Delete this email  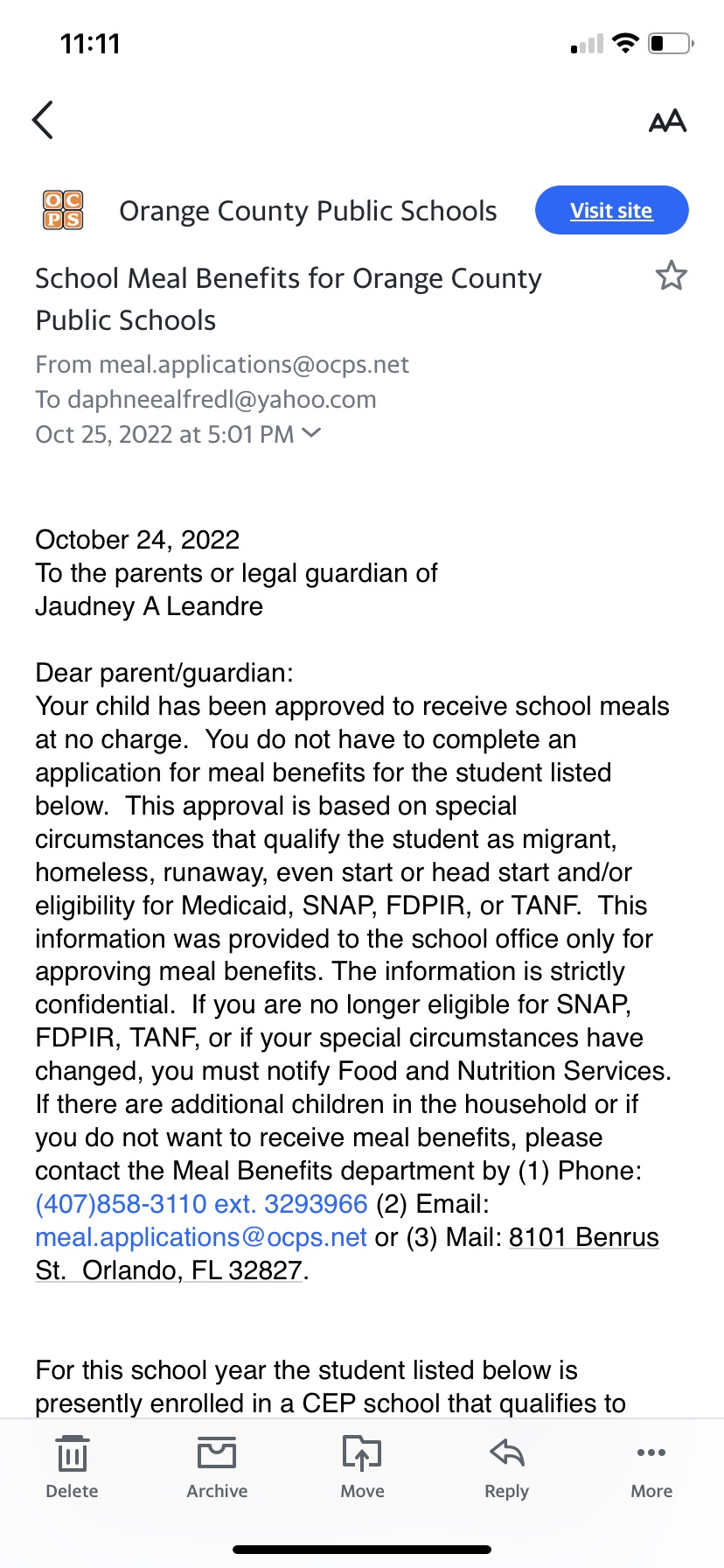click(x=72, y=1467)
